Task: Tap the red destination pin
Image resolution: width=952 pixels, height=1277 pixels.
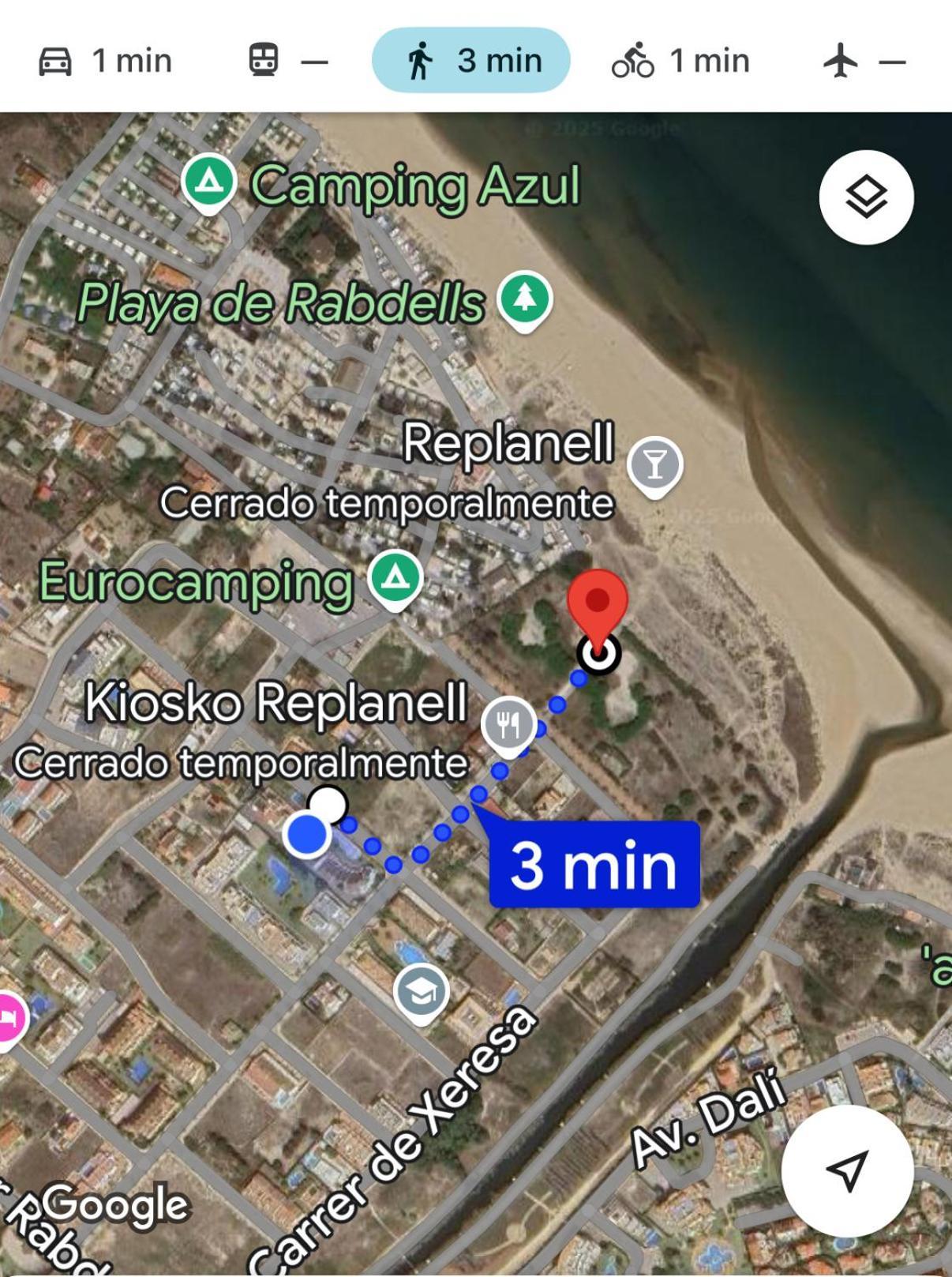Action: [x=598, y=604]
